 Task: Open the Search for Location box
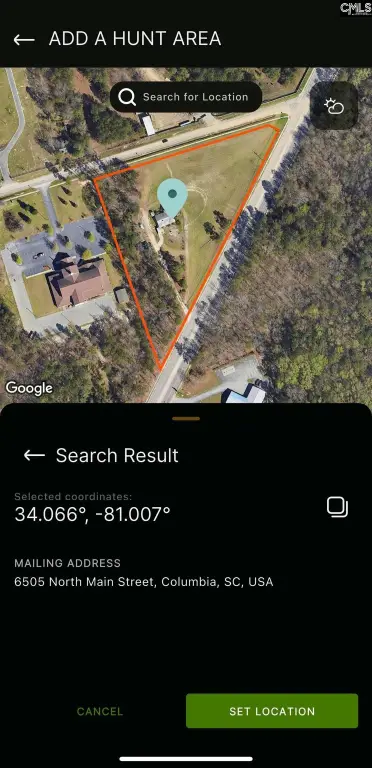[x=186, y=97]
